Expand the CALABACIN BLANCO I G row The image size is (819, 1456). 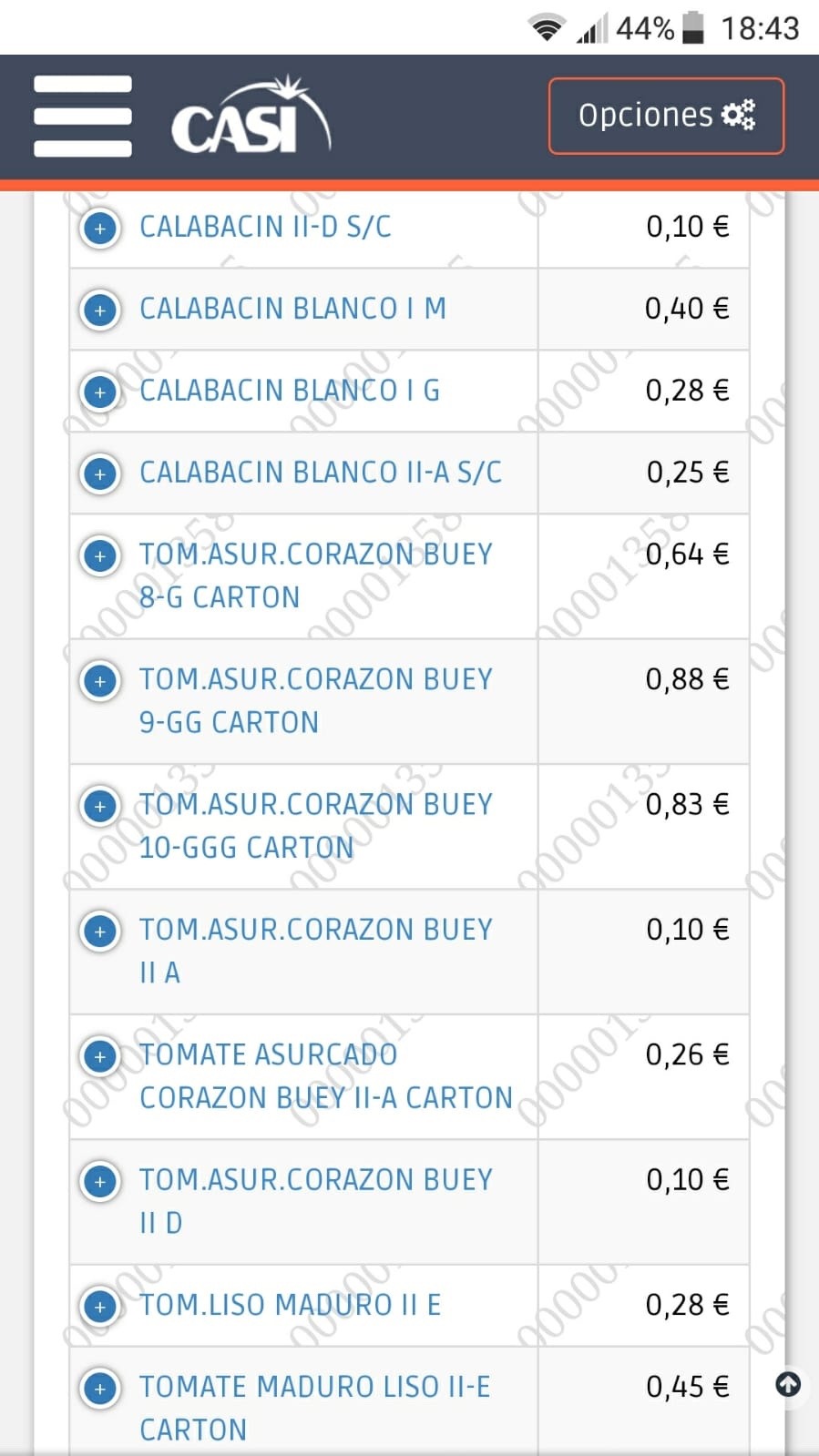click(x=100, y=392)
